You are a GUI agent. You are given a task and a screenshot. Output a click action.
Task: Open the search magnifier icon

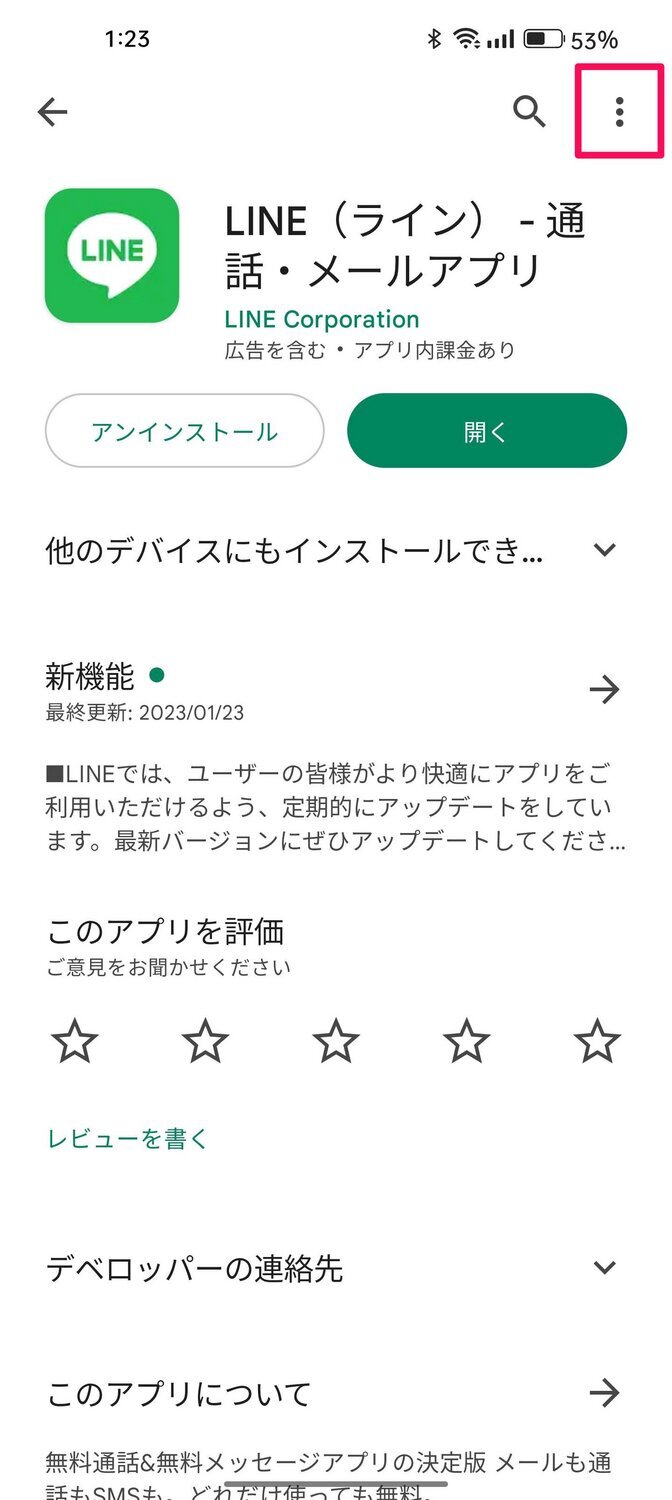[x=530, y=112]
